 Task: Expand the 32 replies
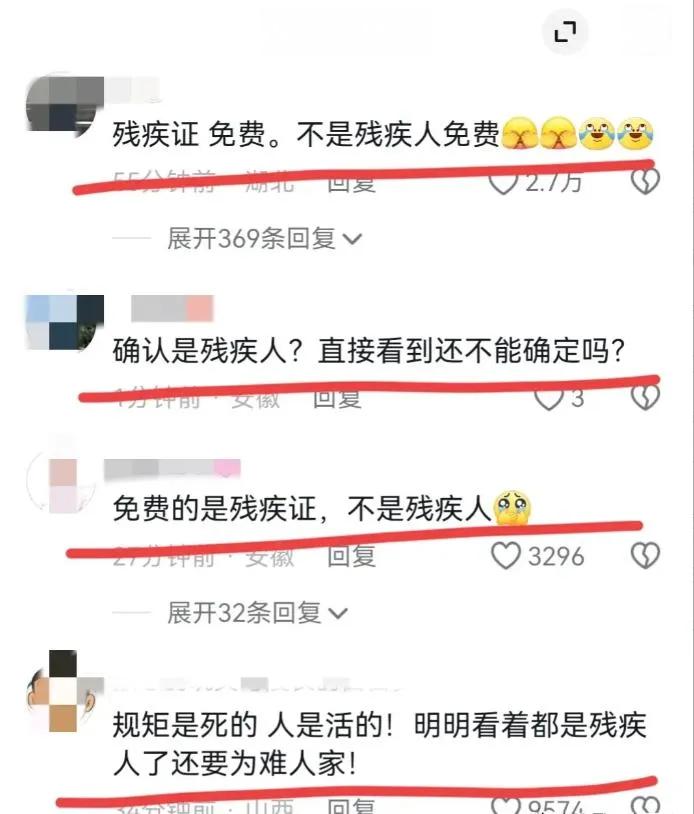pyautogui.click(x=257, y=611)
